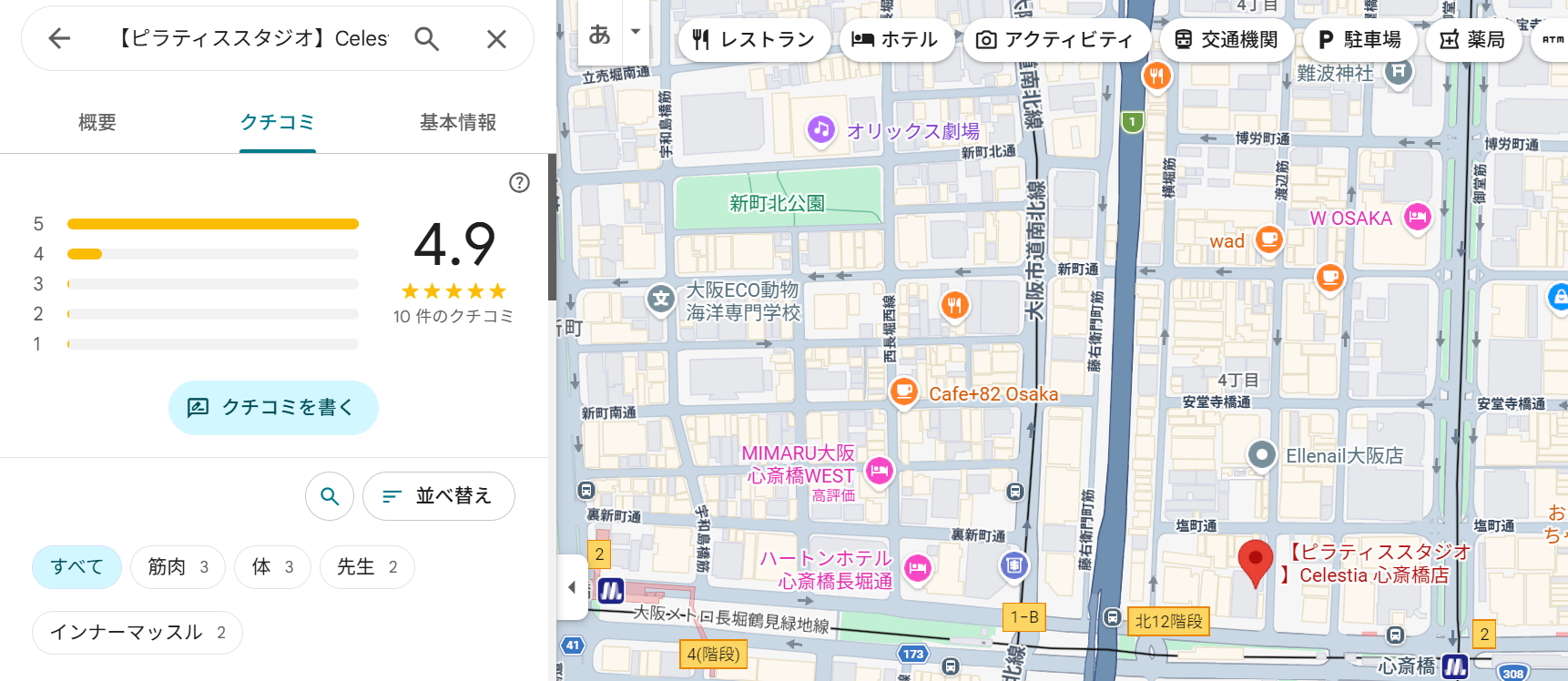Collapse the side panel with the arrow
Image resolution: width=1568 pixels, height=681 pixels.
572,587
